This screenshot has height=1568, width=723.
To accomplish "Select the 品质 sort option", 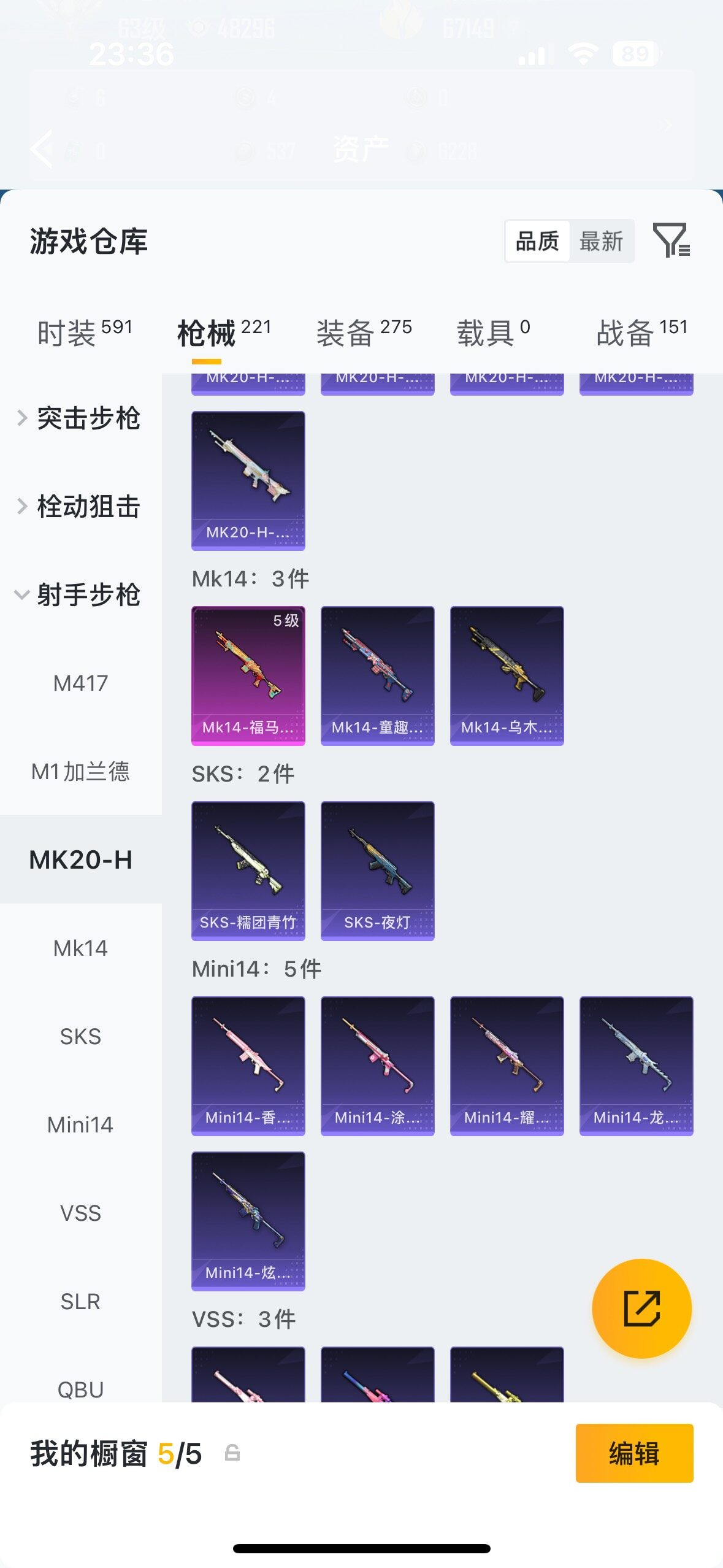I will 537,241.
